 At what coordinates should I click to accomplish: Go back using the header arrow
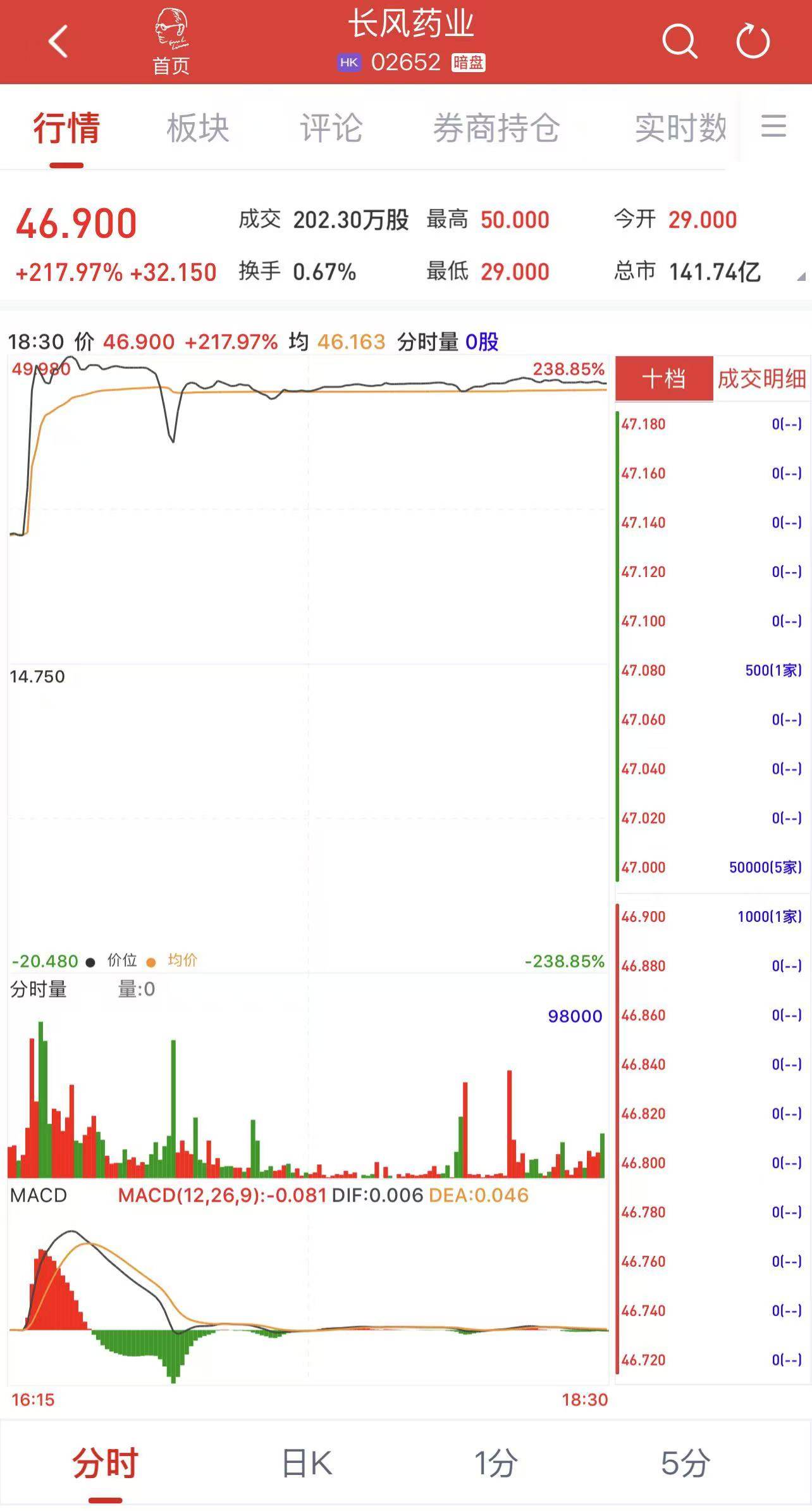[x=58, y=42]
